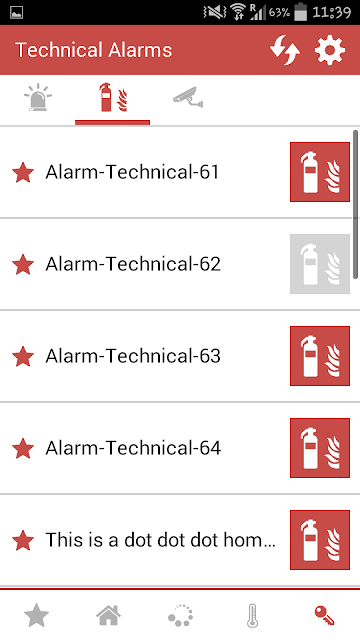Open the thermometer tab in bottom navigation

click(x=253, y=616)
